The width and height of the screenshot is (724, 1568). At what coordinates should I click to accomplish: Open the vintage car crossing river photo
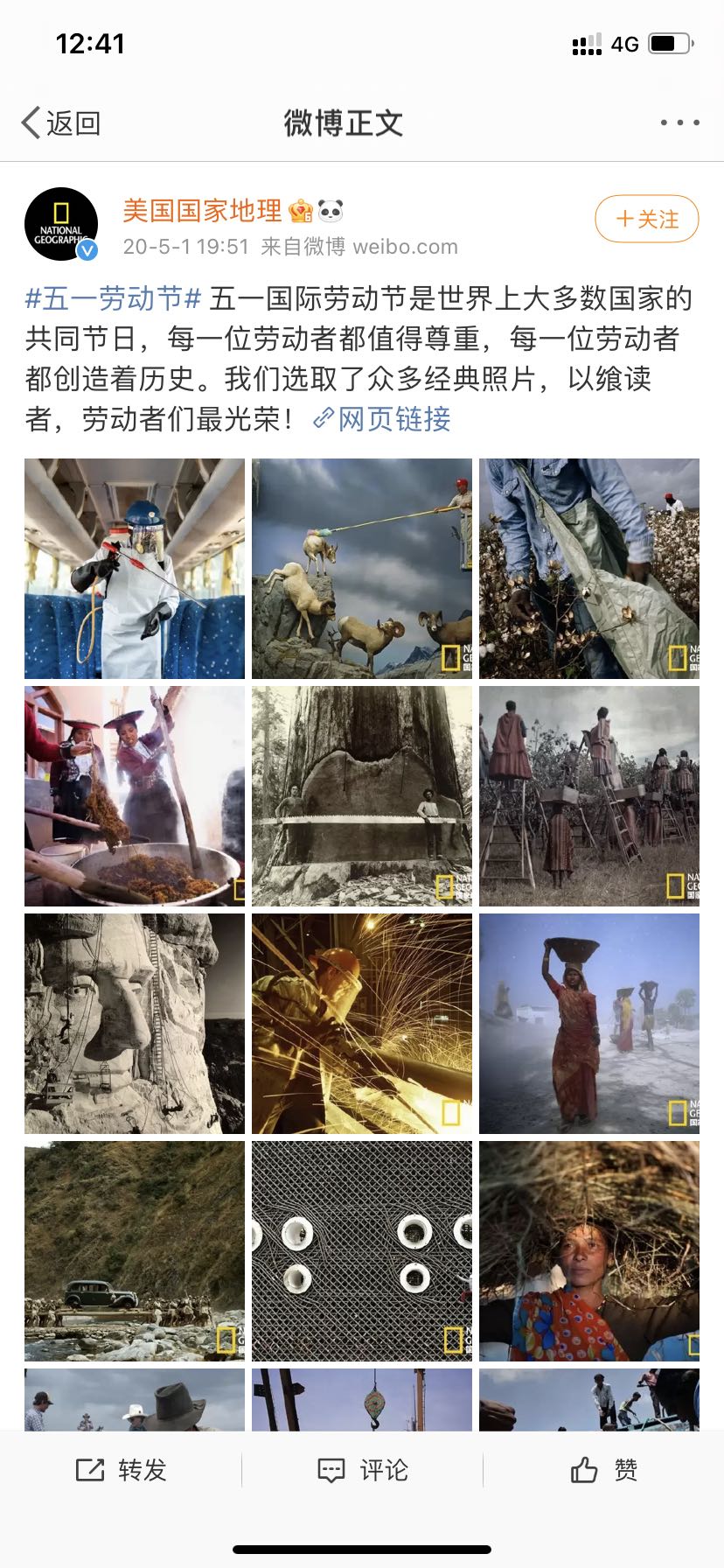[135, 1251]
